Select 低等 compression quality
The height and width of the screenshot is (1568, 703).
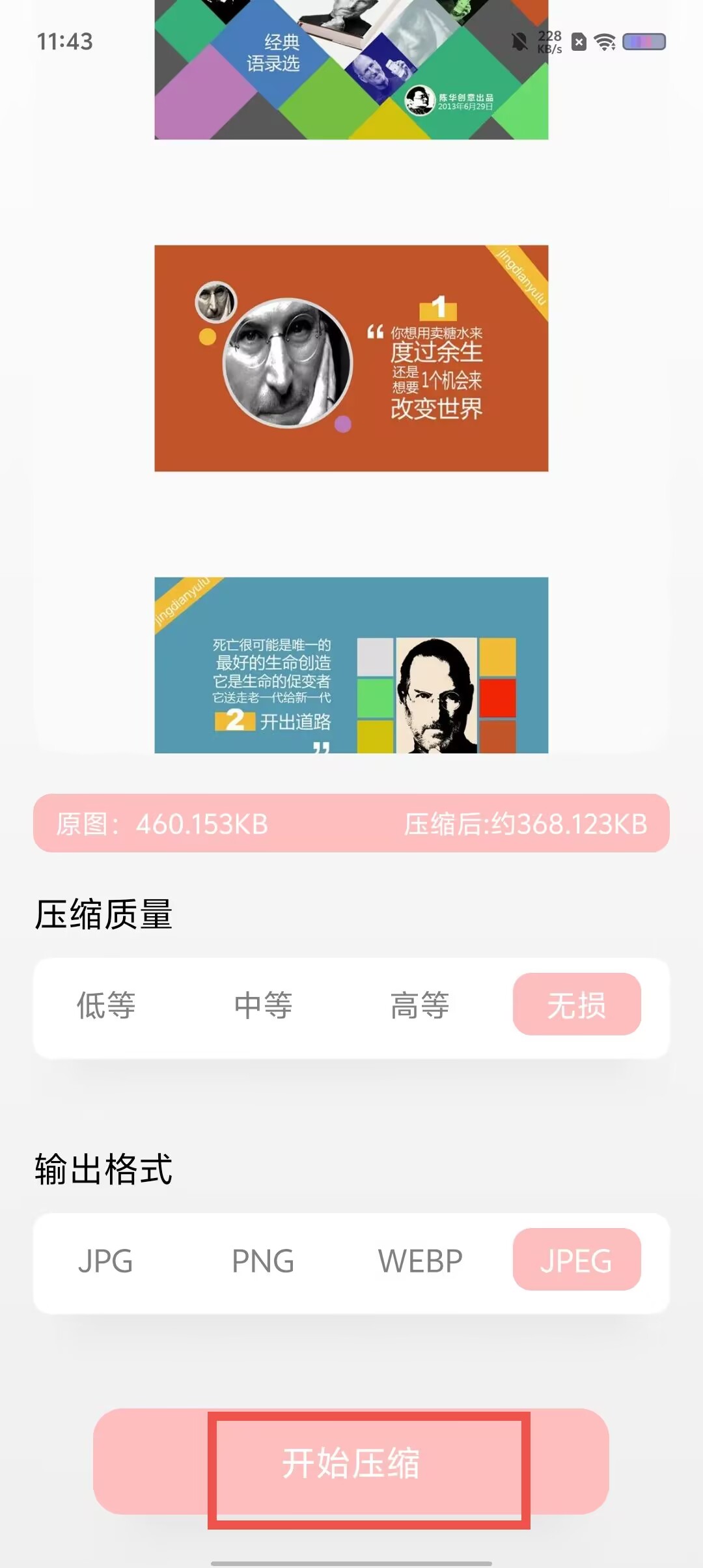(106, 1005)
